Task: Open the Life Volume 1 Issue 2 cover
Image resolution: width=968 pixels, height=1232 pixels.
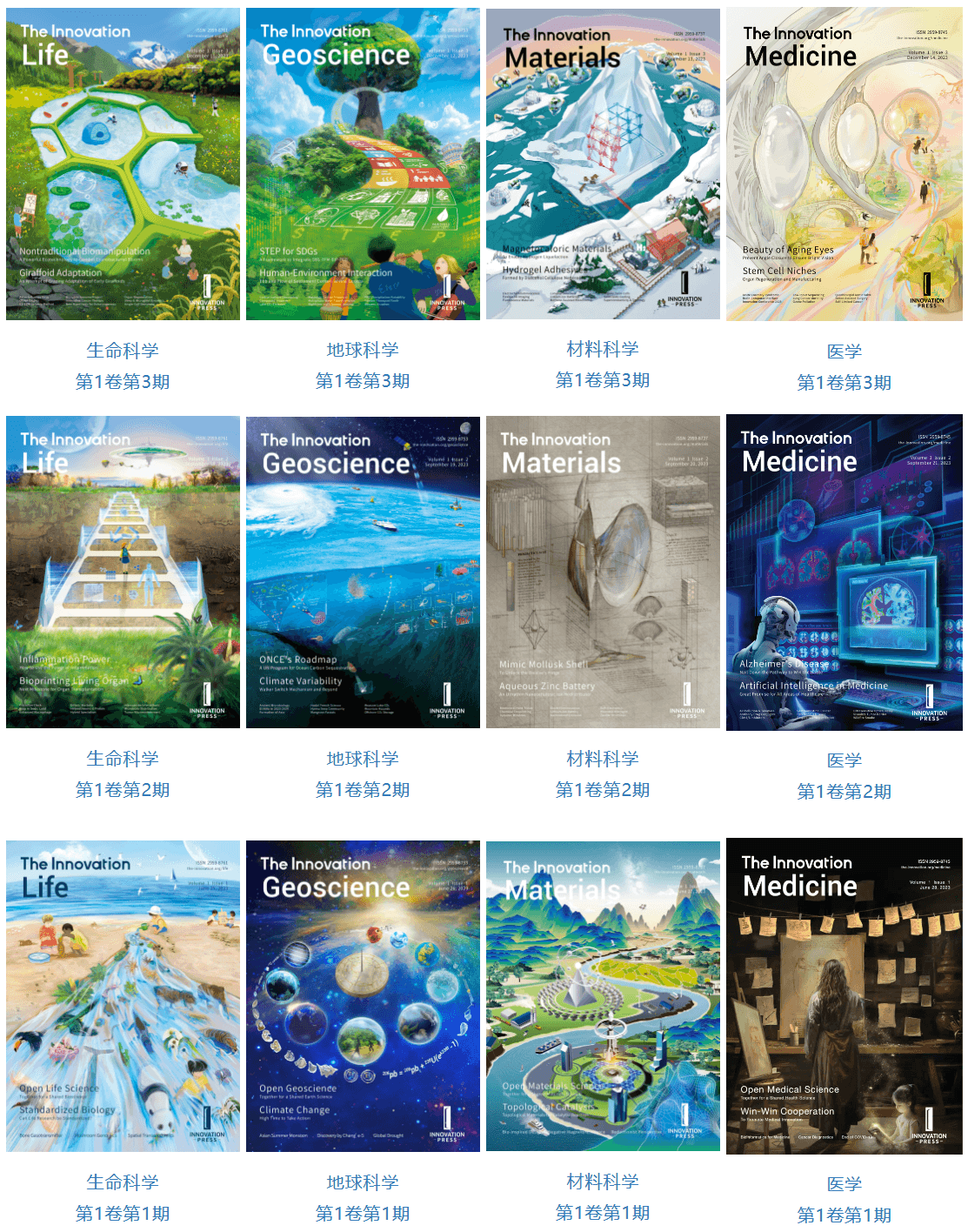Action: click(x=123, y=572)
